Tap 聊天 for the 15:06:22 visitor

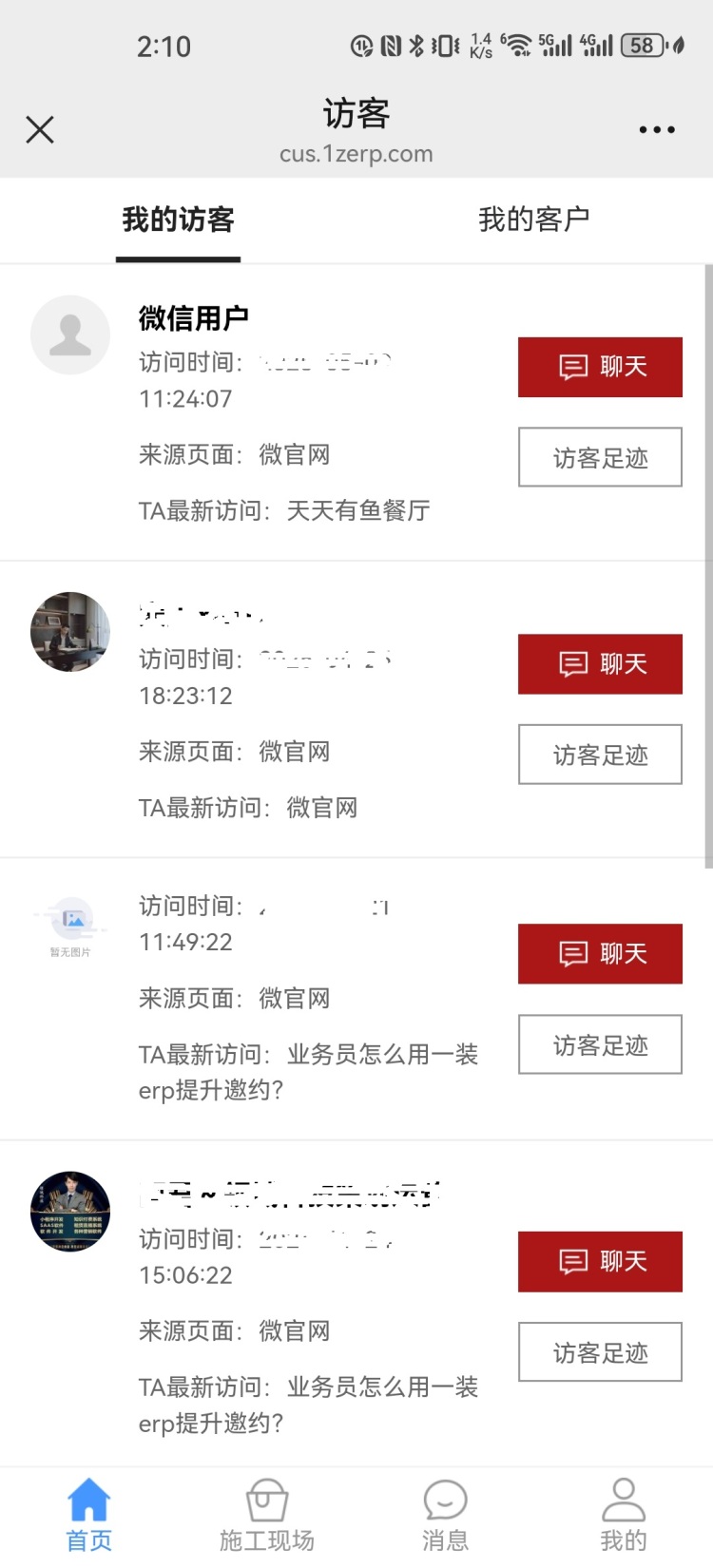[600, 1262]
